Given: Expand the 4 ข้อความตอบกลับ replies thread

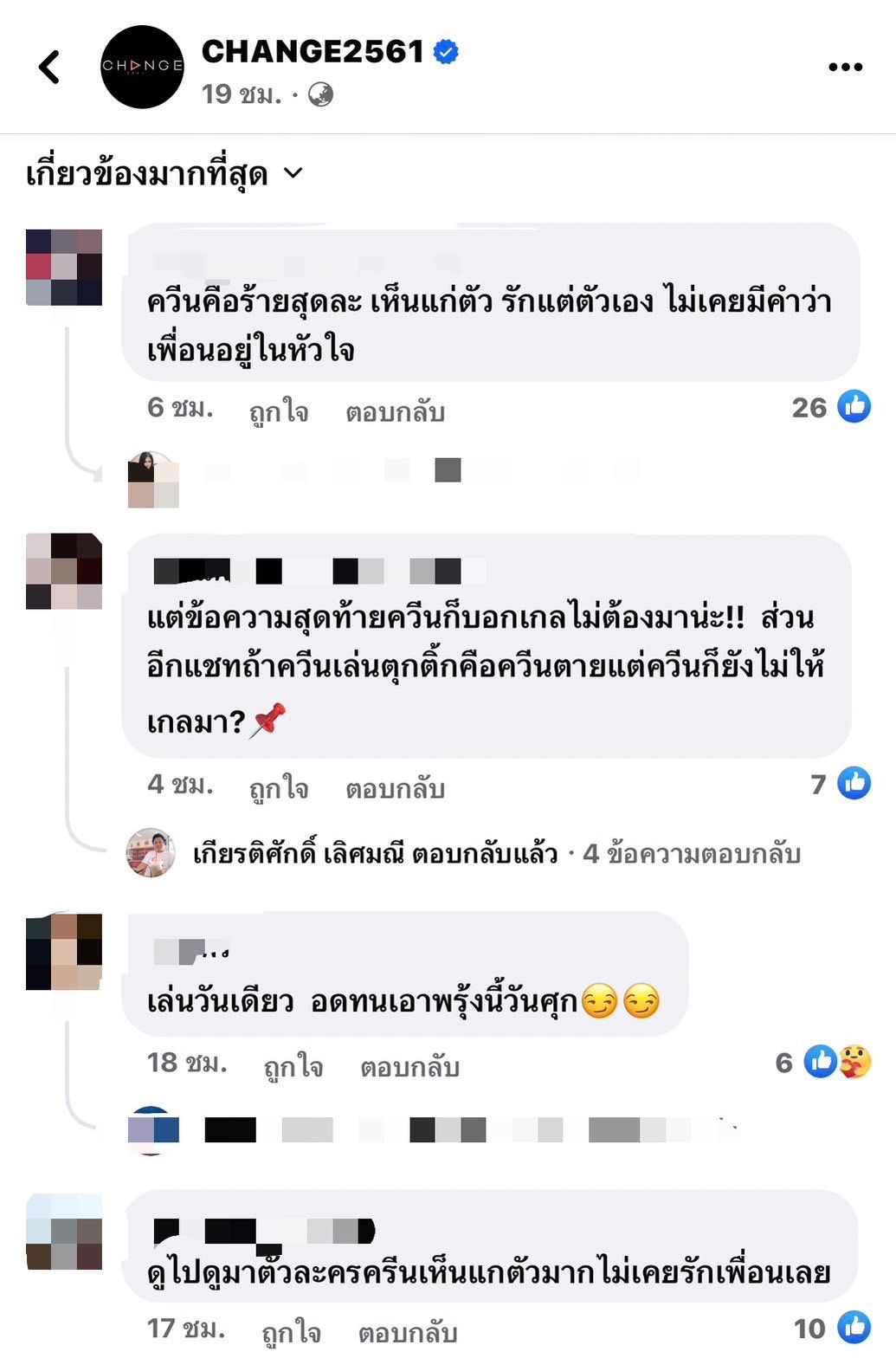Looking at the screenshot, I should 691,854.
